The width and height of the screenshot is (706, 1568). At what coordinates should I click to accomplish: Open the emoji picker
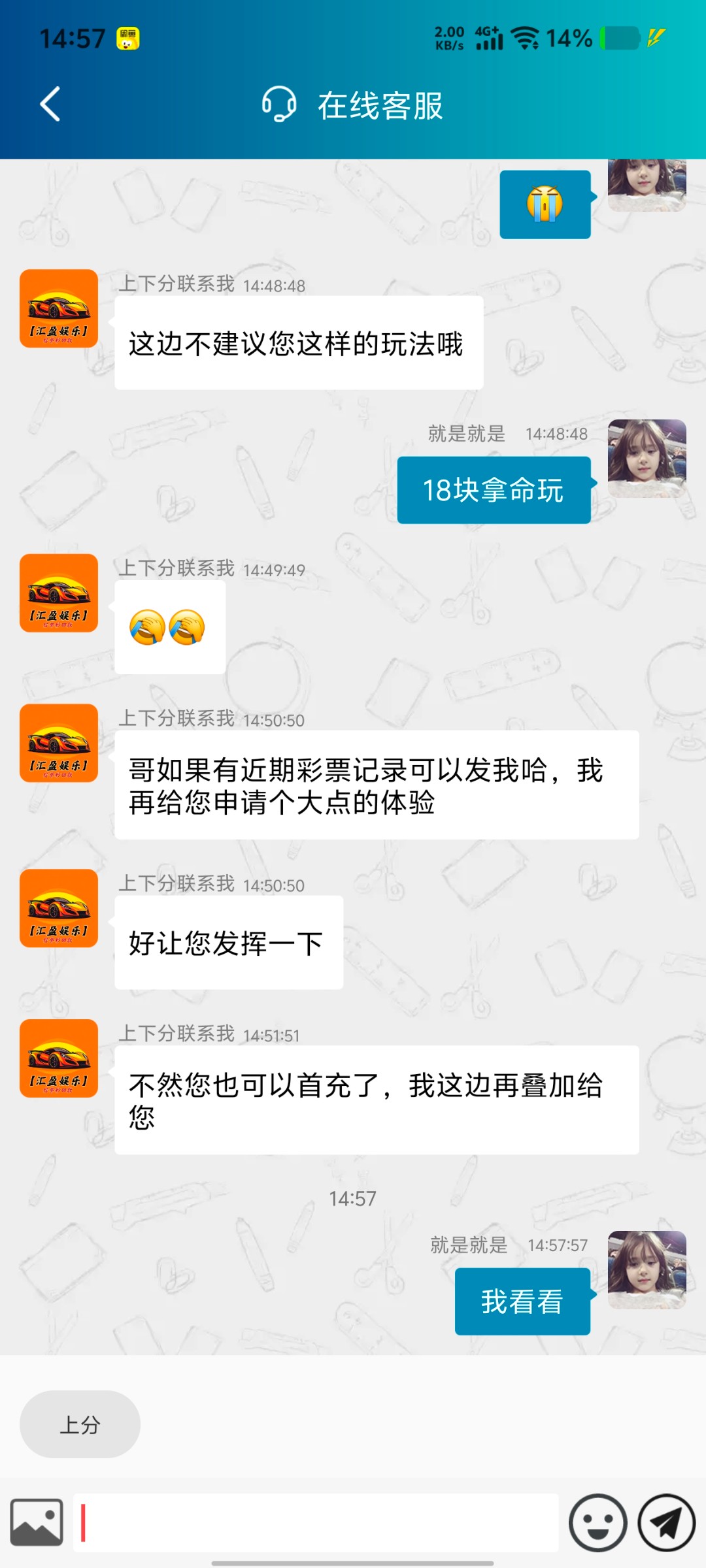597,1522
